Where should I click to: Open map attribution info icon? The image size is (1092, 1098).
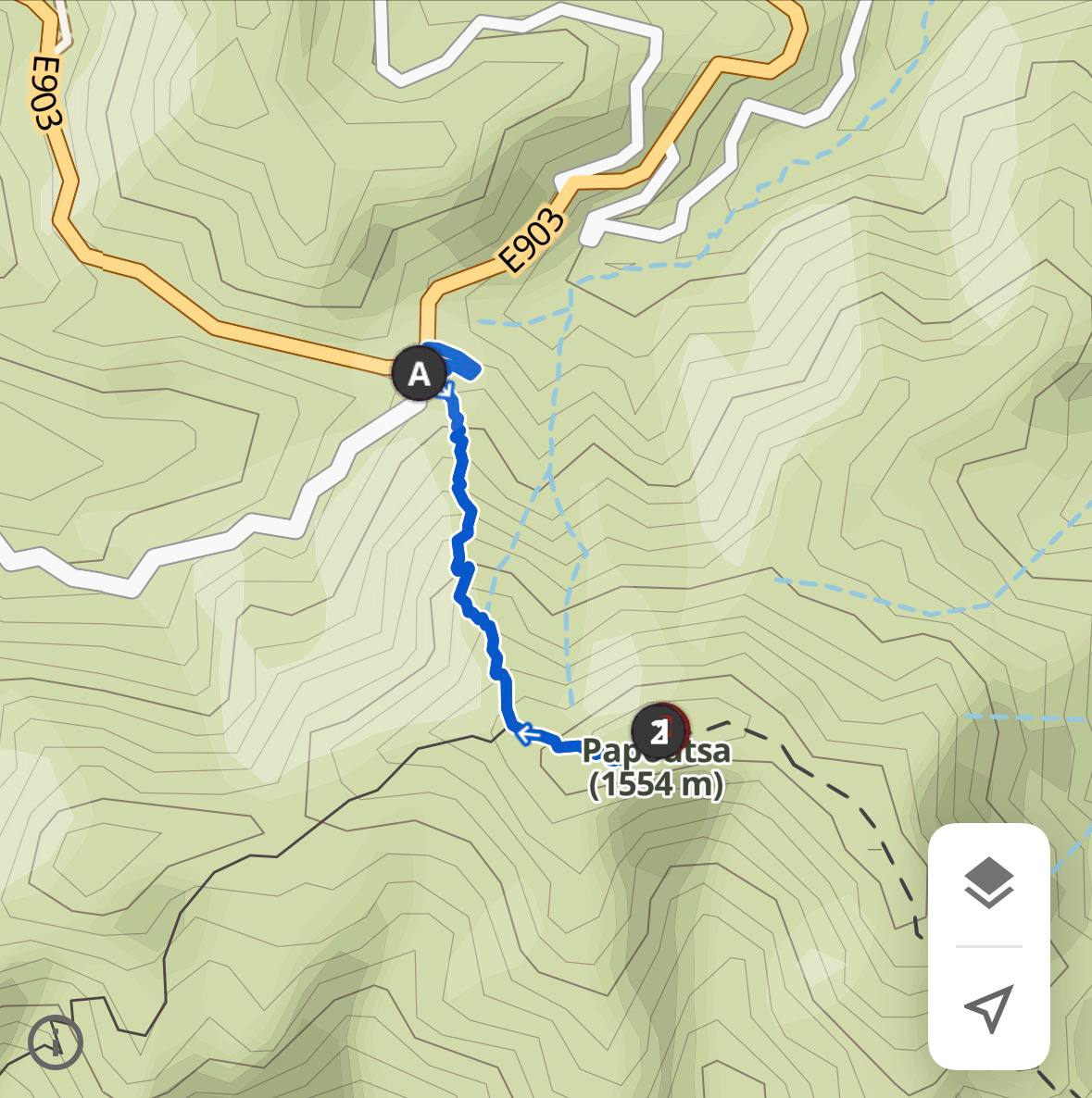click(56, 1043)
